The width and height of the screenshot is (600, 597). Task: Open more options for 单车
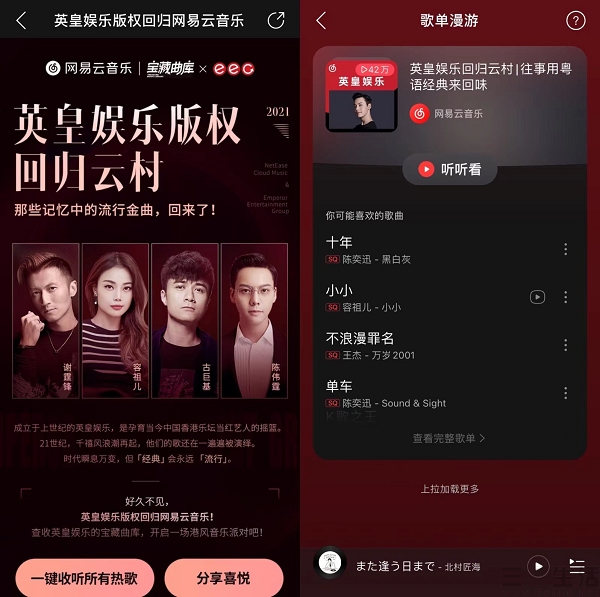coord(566,393)
